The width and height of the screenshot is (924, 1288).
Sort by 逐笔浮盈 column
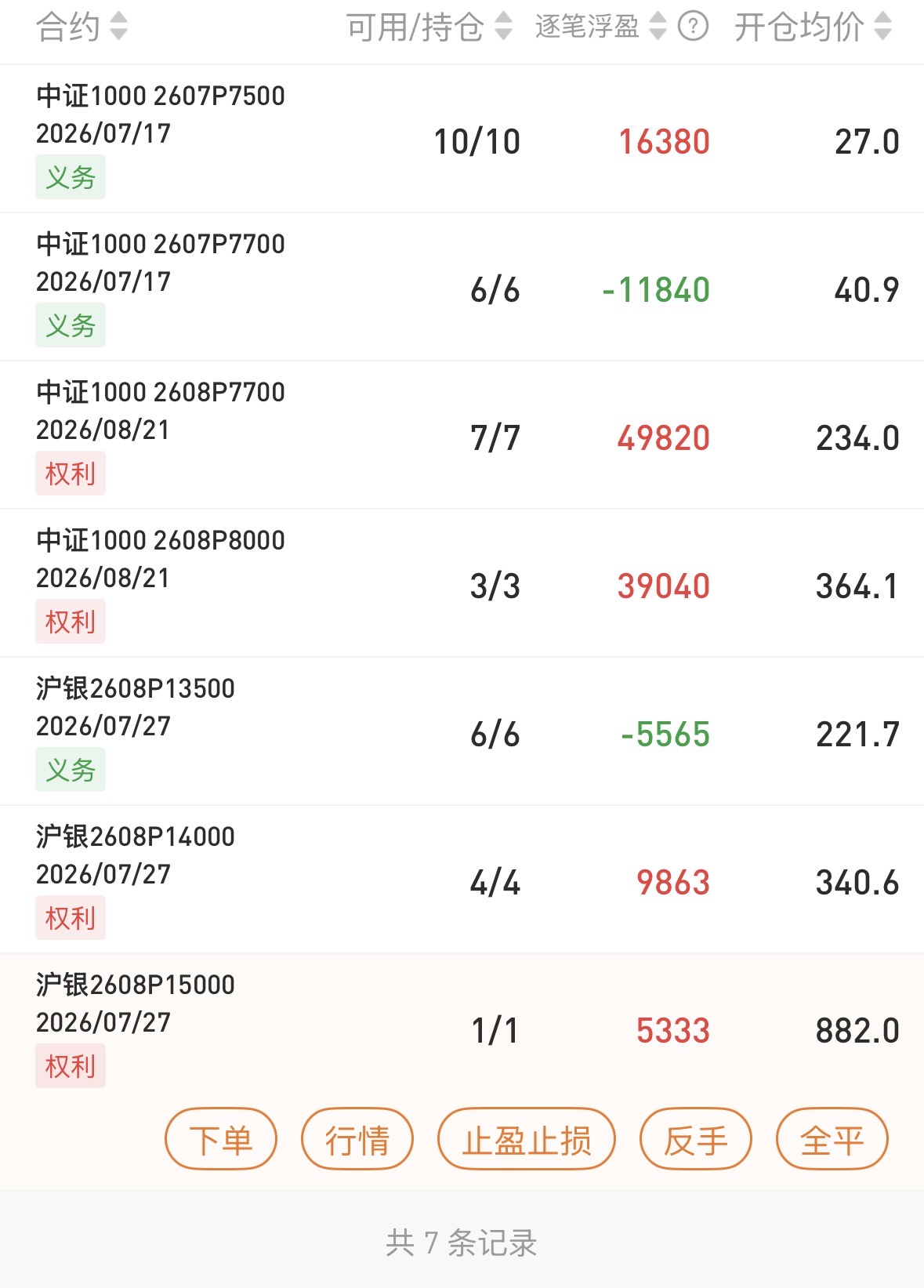[x=601, y=27]
